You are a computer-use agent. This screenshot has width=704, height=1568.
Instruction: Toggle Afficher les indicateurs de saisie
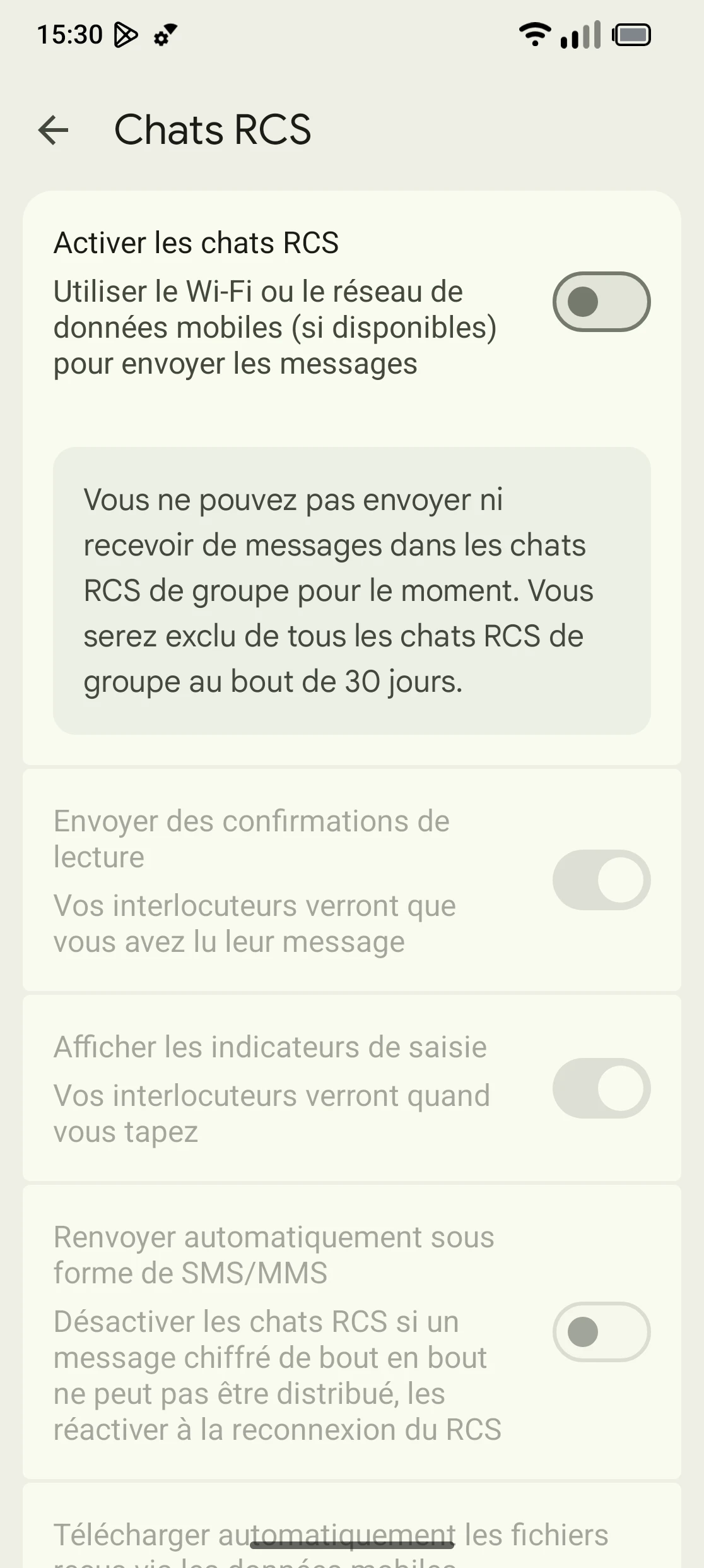601,1088
